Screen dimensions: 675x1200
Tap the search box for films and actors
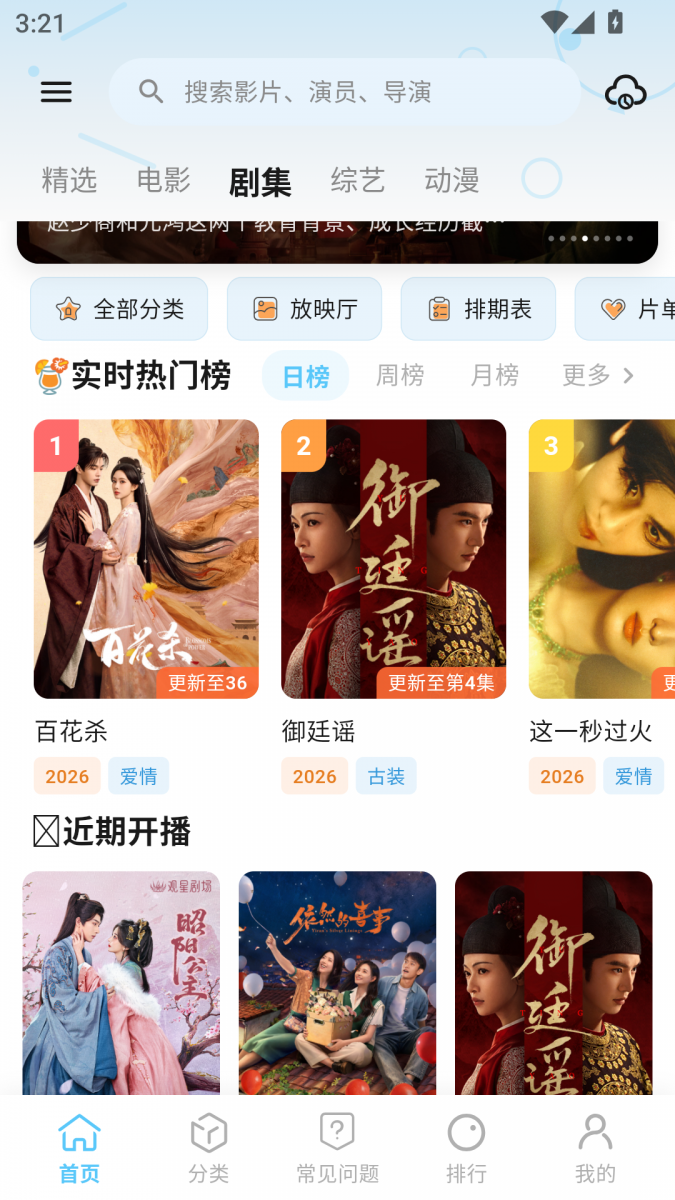pos(345,92)
